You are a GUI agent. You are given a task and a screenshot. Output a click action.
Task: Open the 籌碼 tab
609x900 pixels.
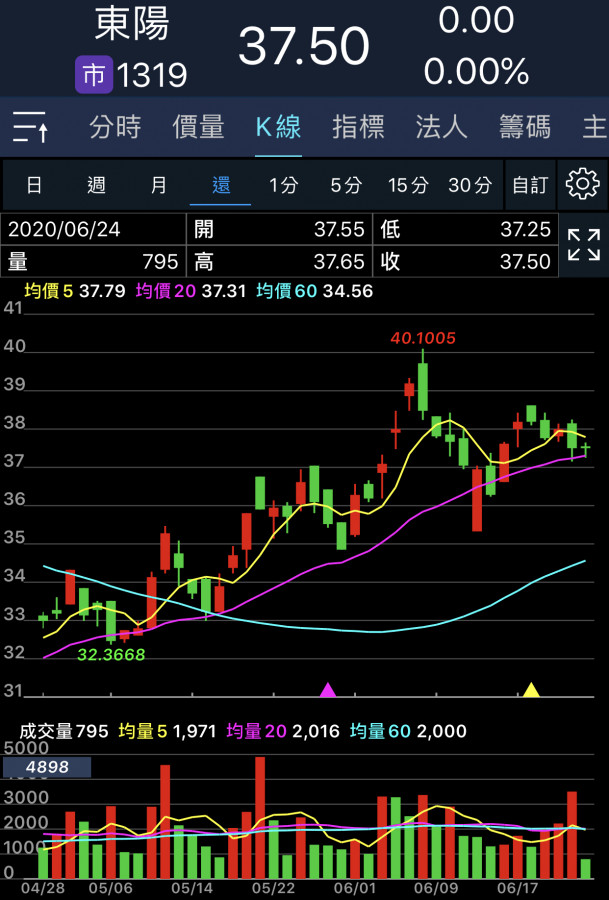tap(524, 127)
